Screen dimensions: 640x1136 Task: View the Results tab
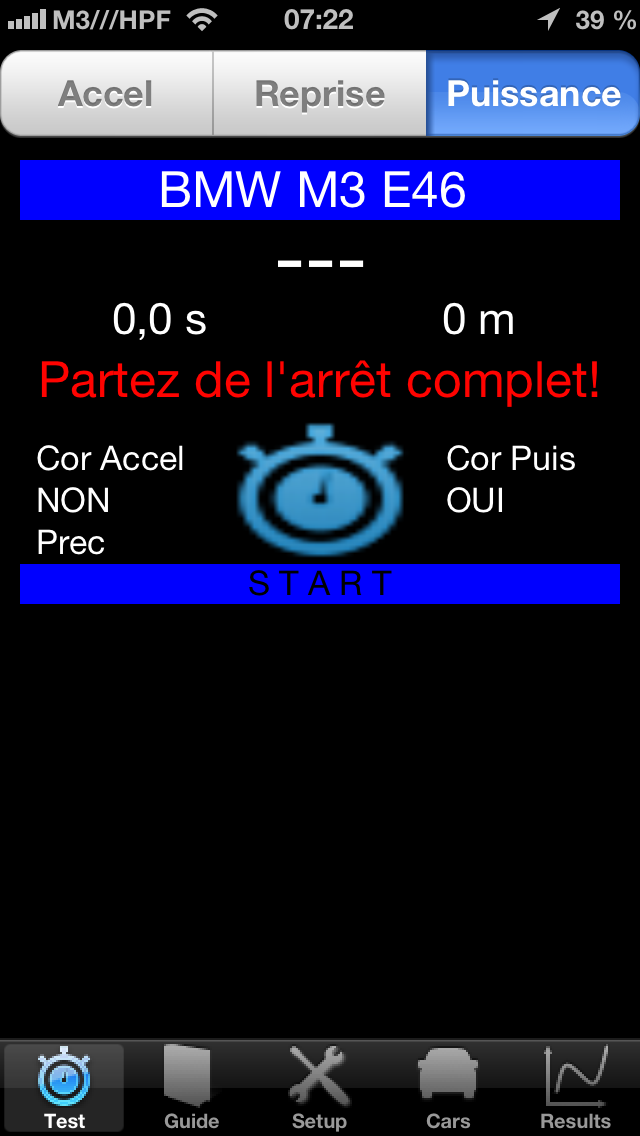point(575,1088)
